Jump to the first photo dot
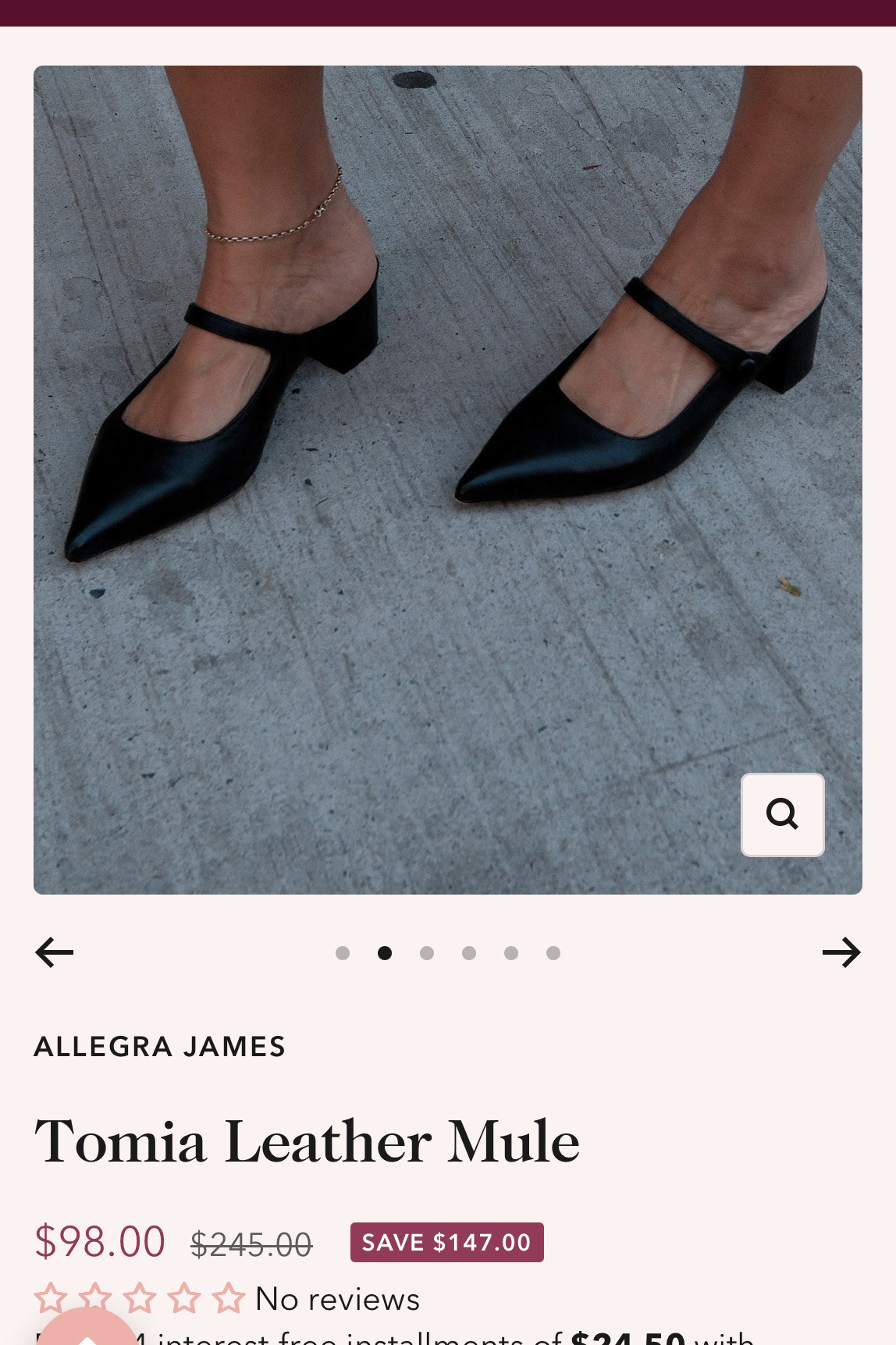The width and height of the screenshot is (896, 1345). coord(343,953)
